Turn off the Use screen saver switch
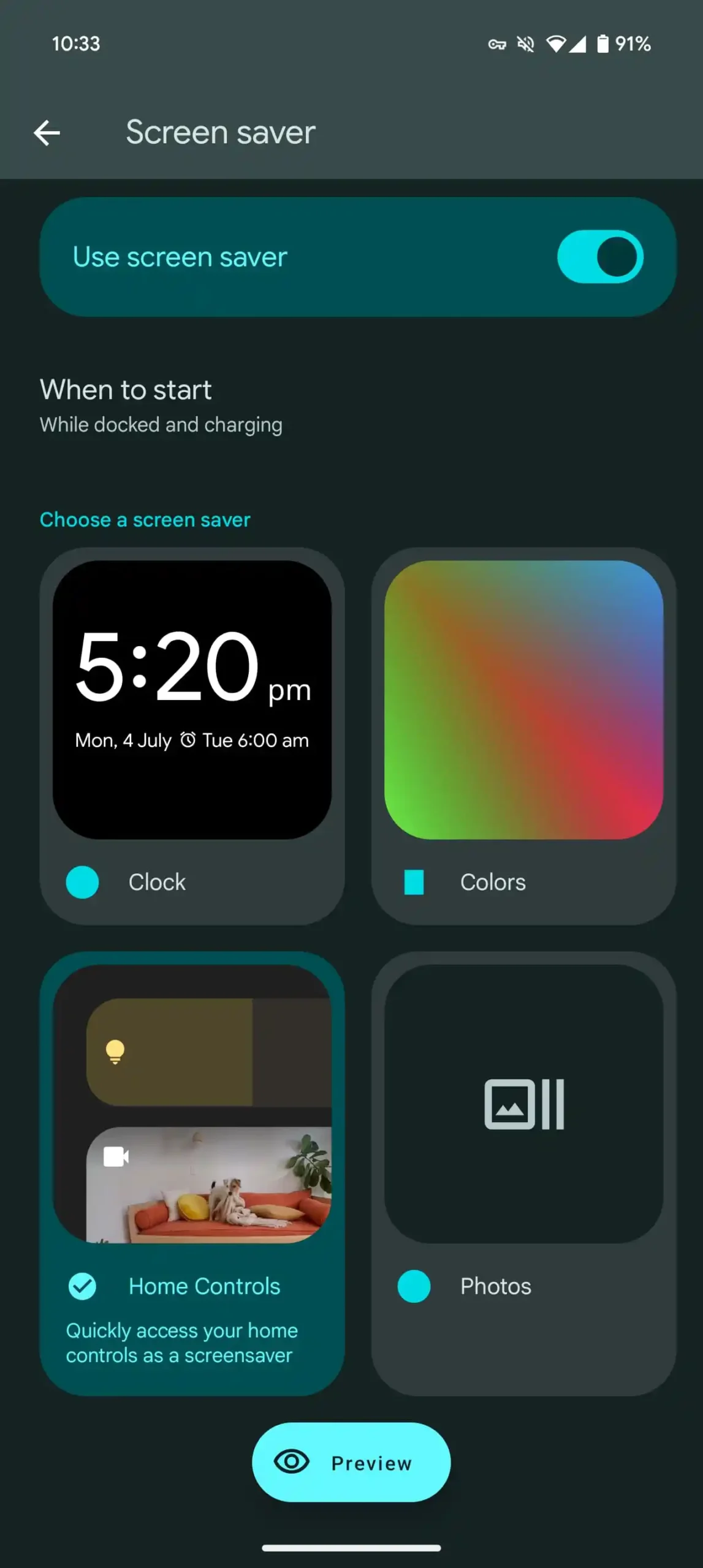Image resolution: width=703 pixels, height=1568 pixels. click(x=599, y=257)
